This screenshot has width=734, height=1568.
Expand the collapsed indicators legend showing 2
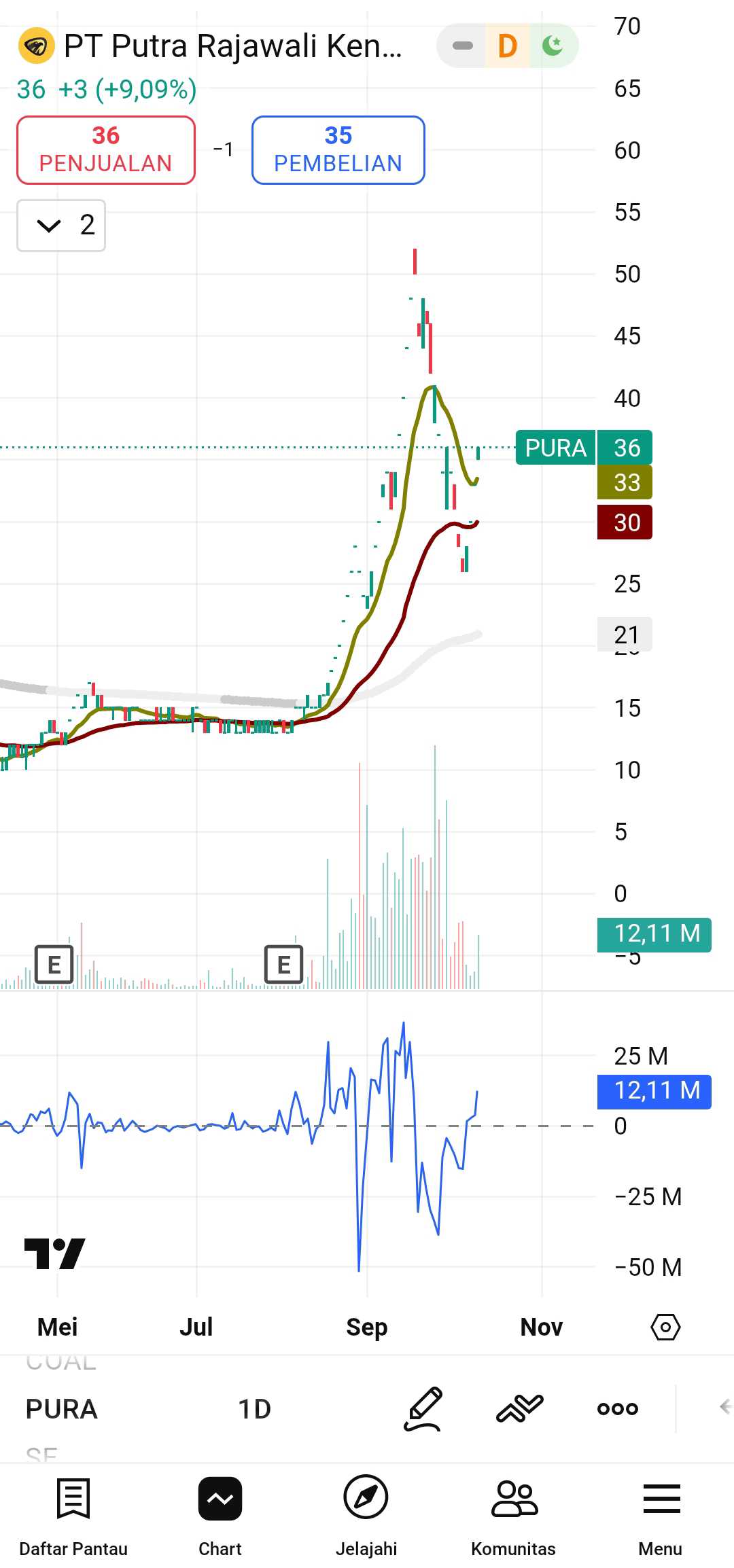pyautogui.click(x=61, y=226)
